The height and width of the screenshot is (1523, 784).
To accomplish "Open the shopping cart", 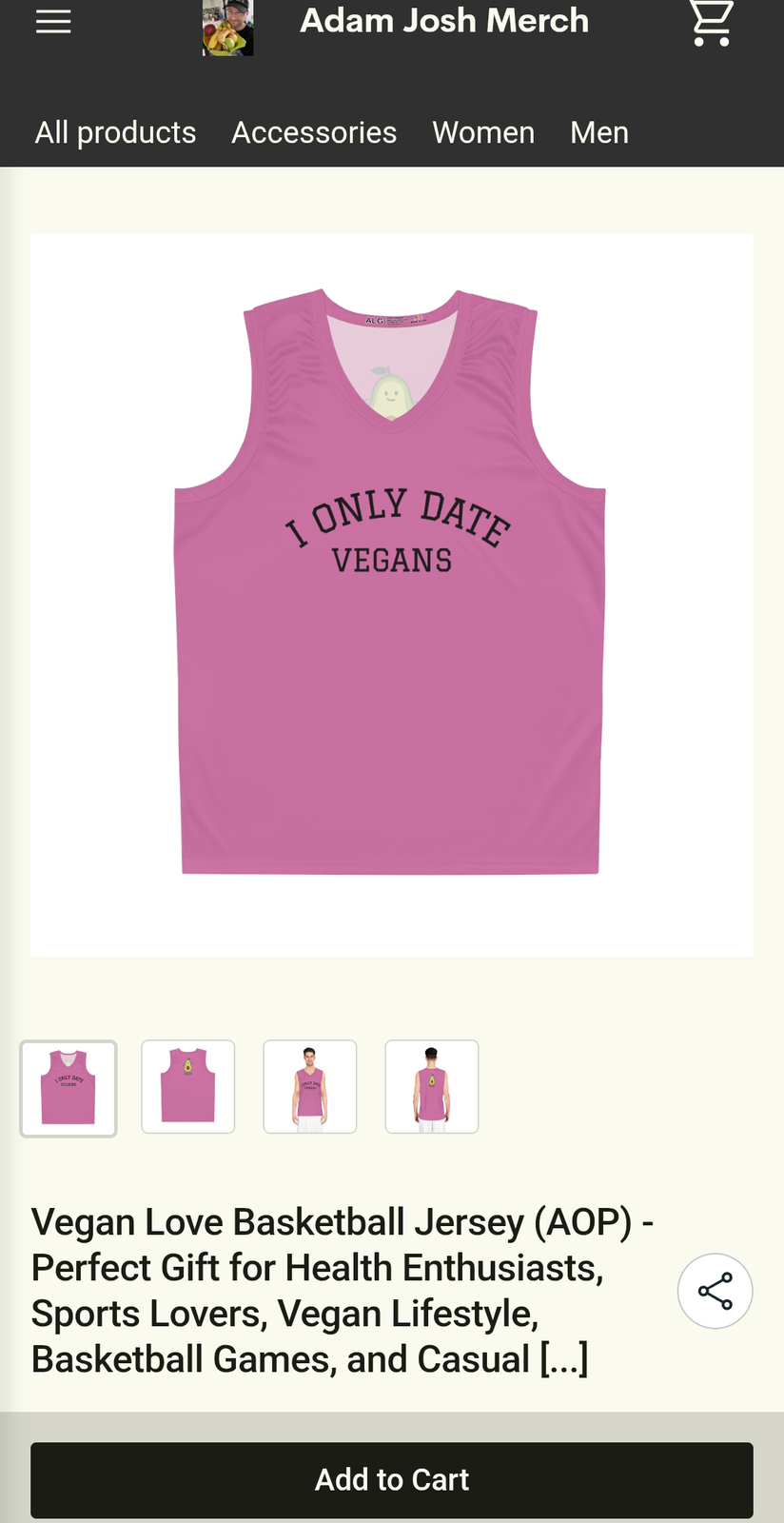I will coord(711,22).
